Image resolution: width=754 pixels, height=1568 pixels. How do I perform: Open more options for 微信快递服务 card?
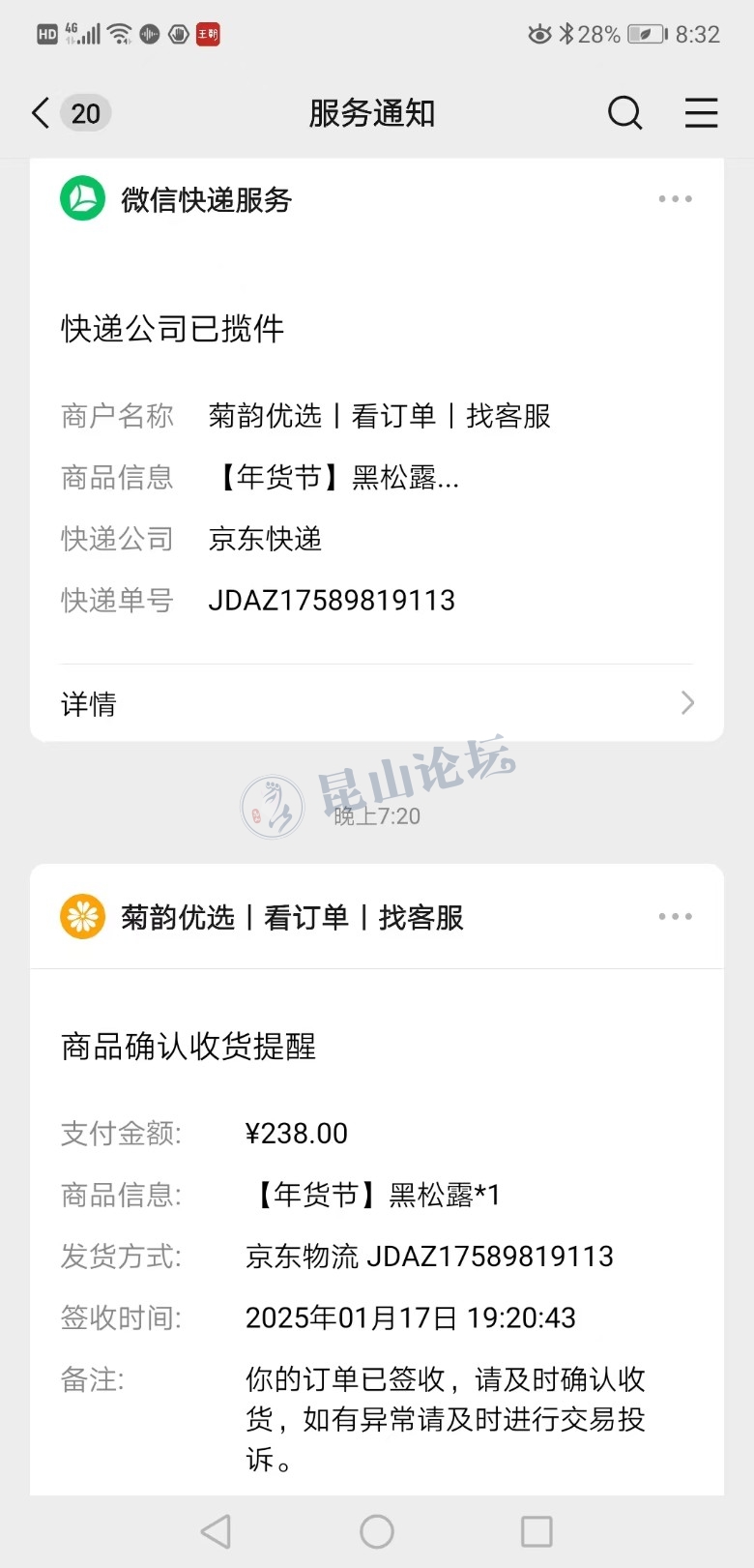[x=675, y=199]
